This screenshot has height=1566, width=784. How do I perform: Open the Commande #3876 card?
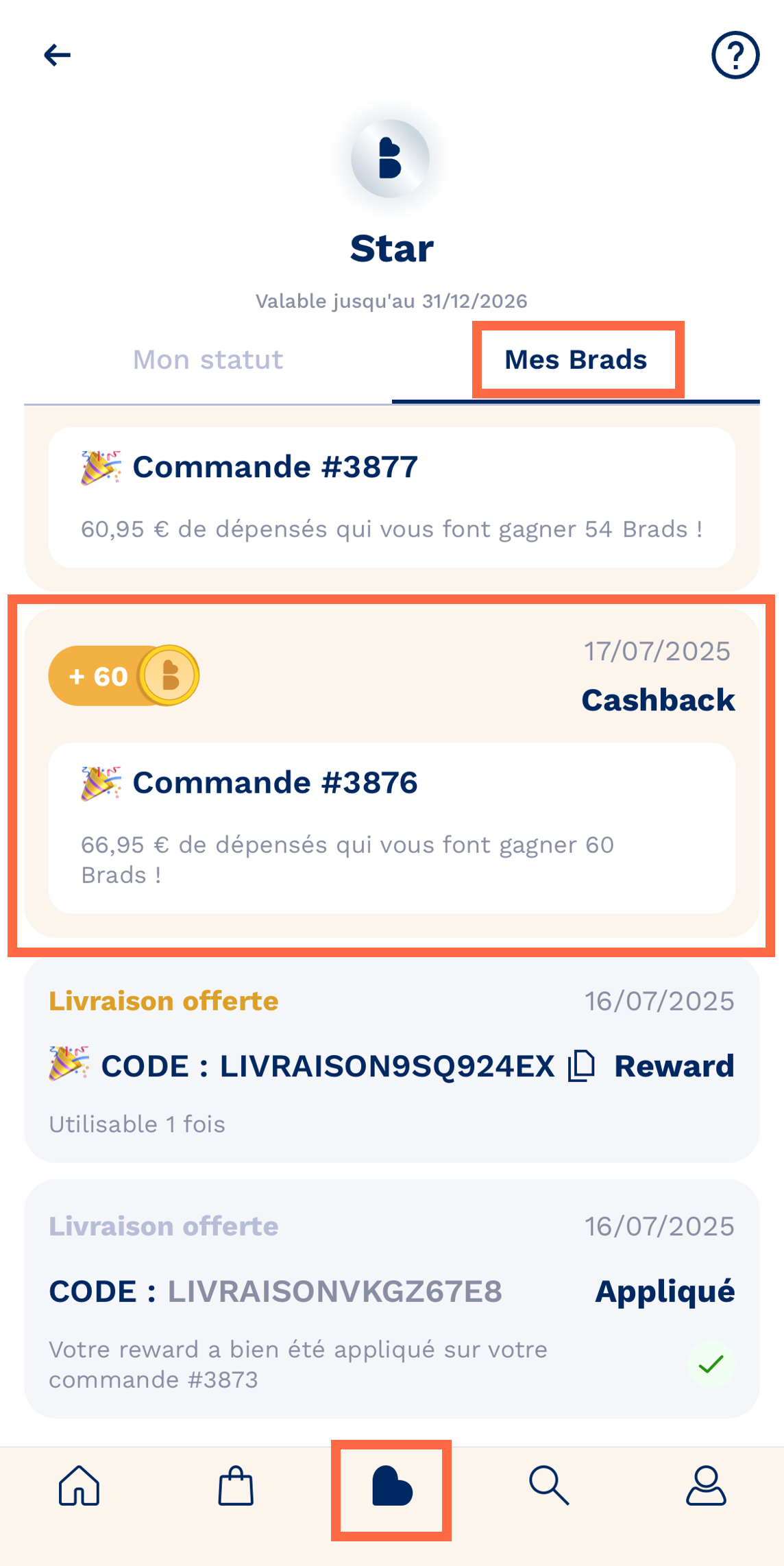[x=392, y=828]
